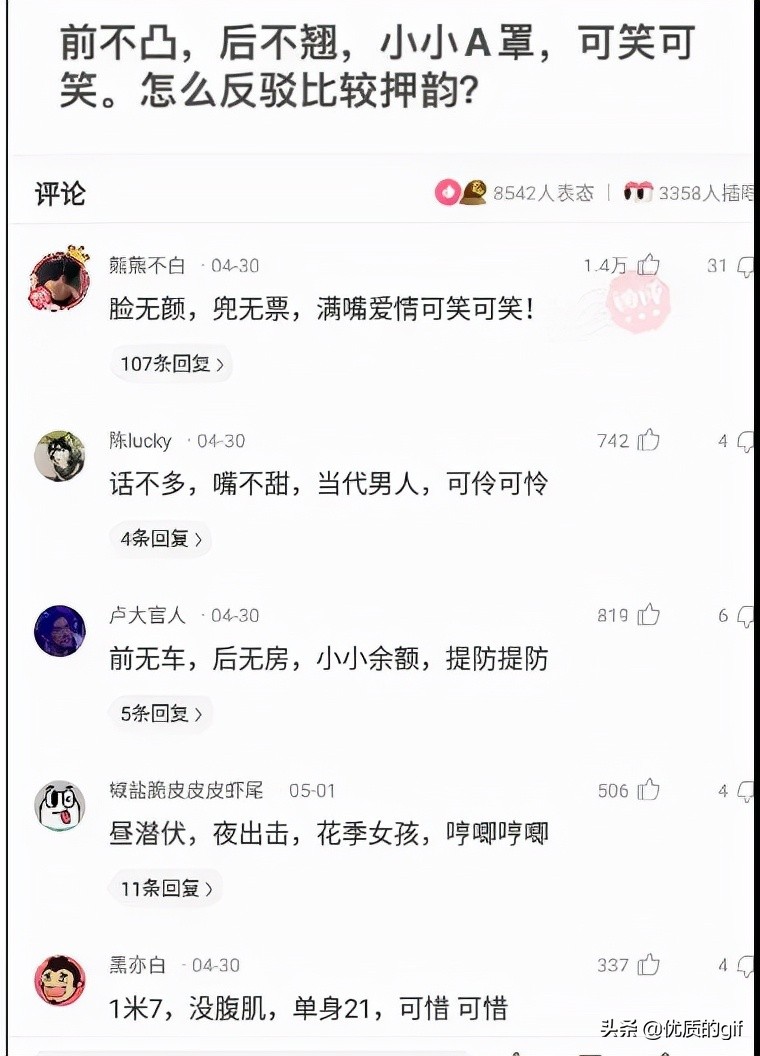Open 熊熊不白's profile avatar

(60, 281)
